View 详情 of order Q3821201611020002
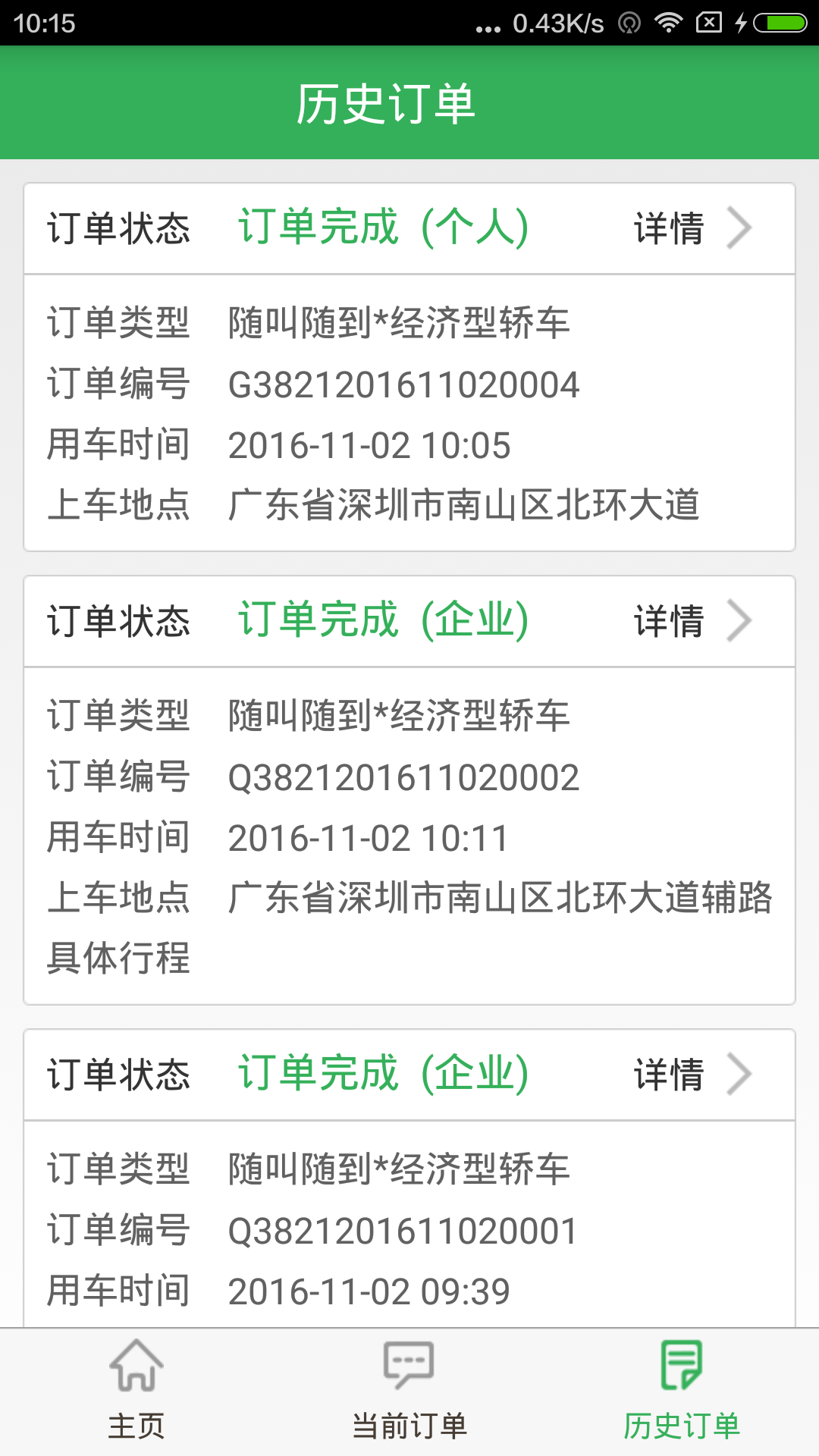 692,621
